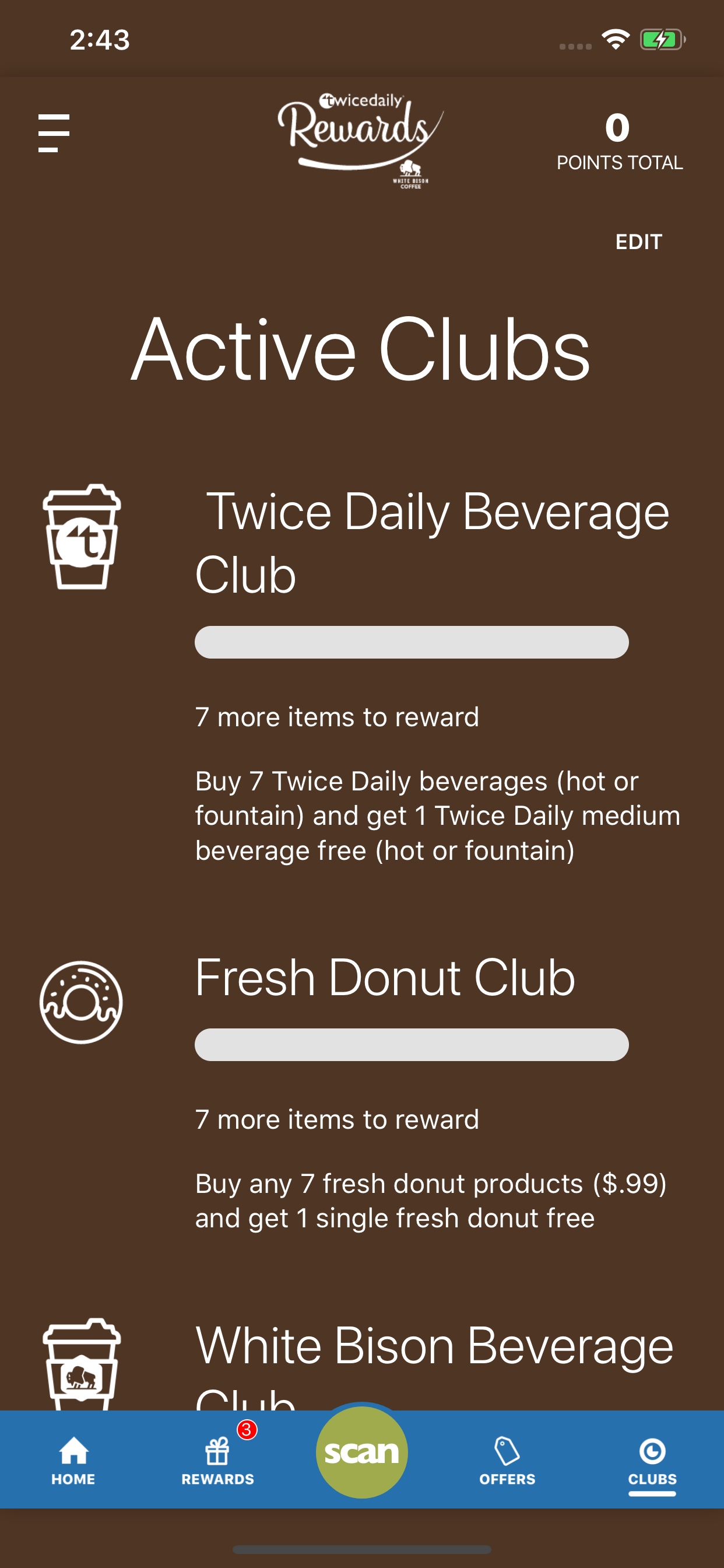Switch to the Rewards tab
724x1568 pixels.
(x=218, y=1461)
